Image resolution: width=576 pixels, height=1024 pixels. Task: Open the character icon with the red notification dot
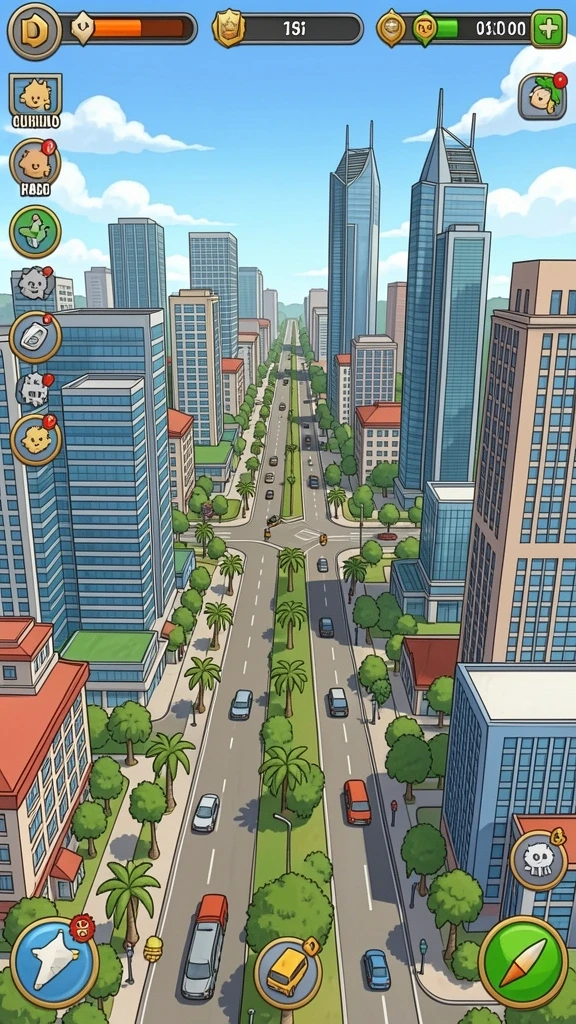point(542,95)
